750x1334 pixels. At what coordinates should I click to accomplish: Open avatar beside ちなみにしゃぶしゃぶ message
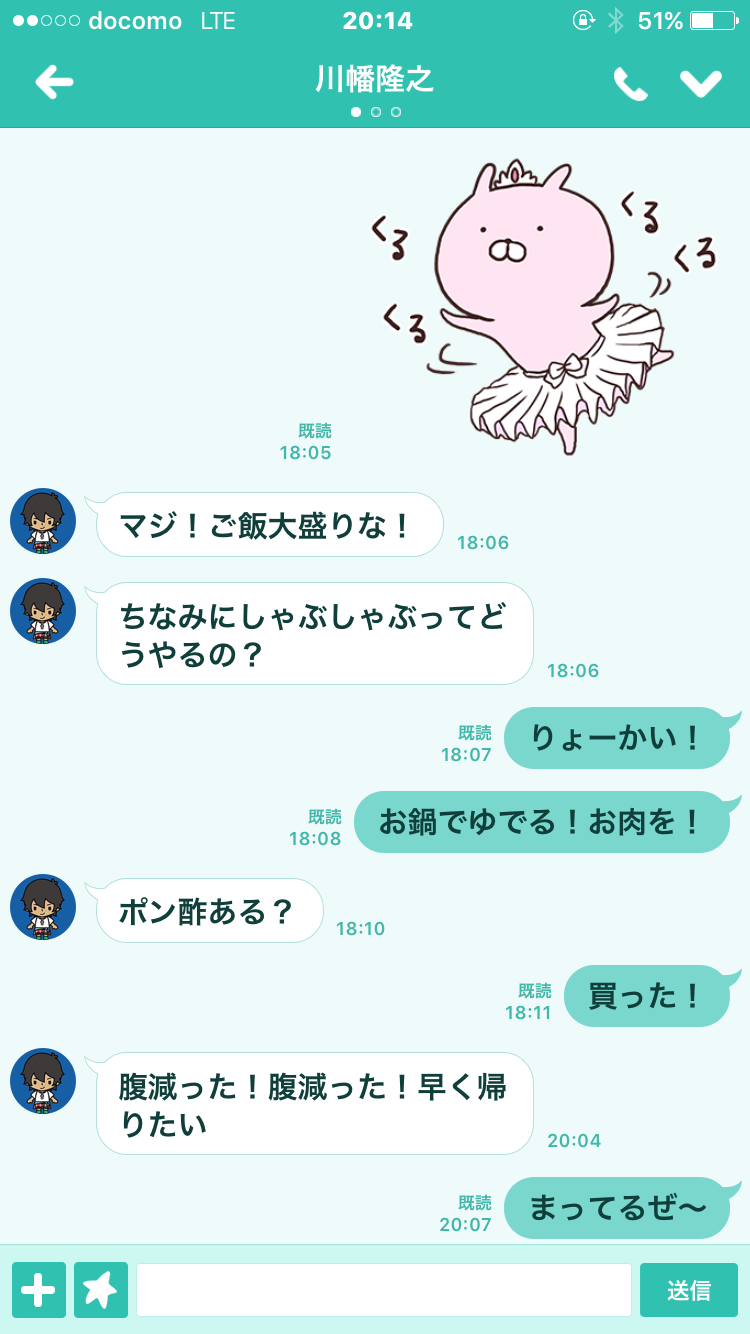(x=43, y=611)
